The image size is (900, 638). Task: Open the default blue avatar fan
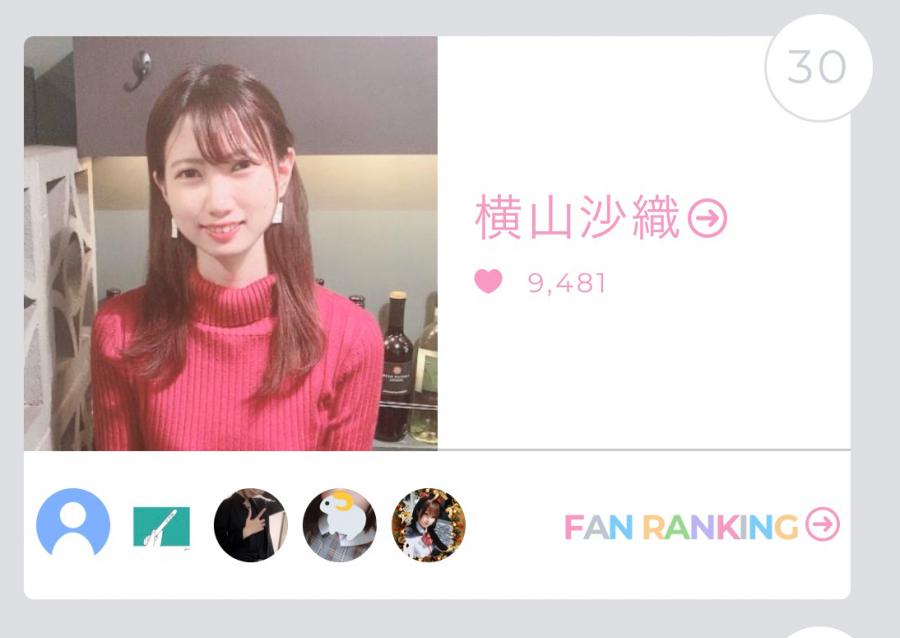point(73,524)
